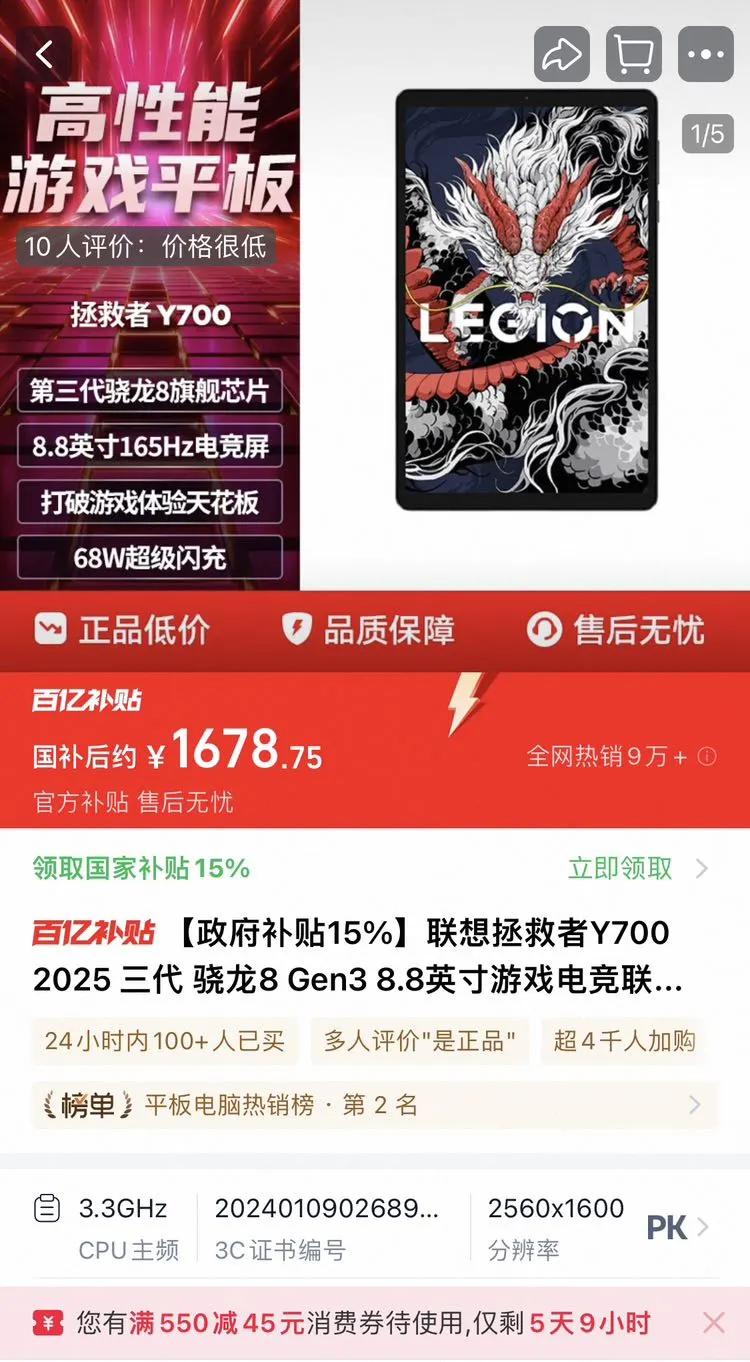Screen dimensions: 750x1362
Task: View the Legion tablet product image
Action: [x=527, y=300]
